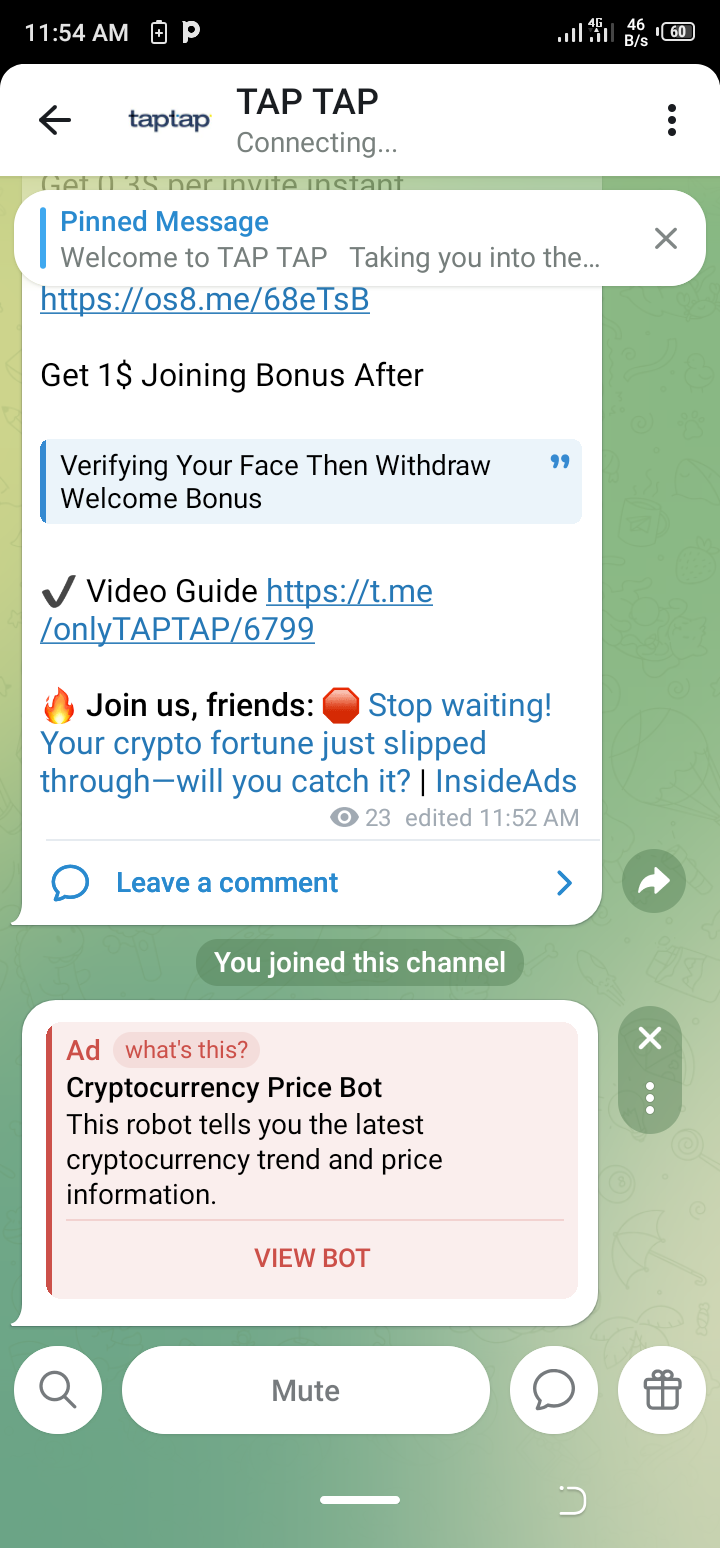720x1548 pixels.
Task: View the Cryptocurrency Price Bot
Action: pyautogui.click(x=312, y=1258)
